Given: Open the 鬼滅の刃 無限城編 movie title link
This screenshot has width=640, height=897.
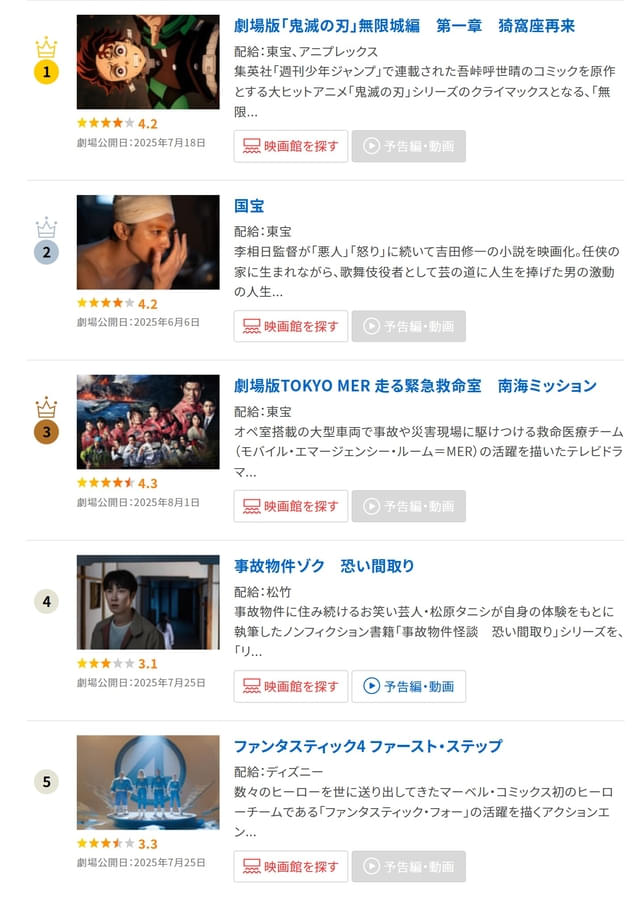Looking at the screenshot, I should (404, 26).
